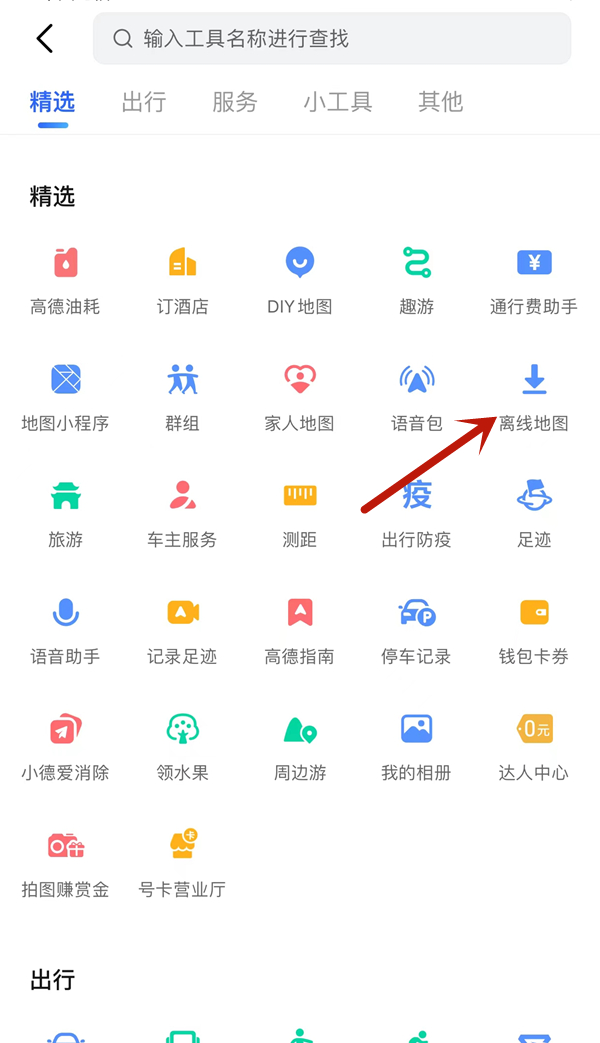
Task: Select the 其他 tab
Action: coord(440,102)
